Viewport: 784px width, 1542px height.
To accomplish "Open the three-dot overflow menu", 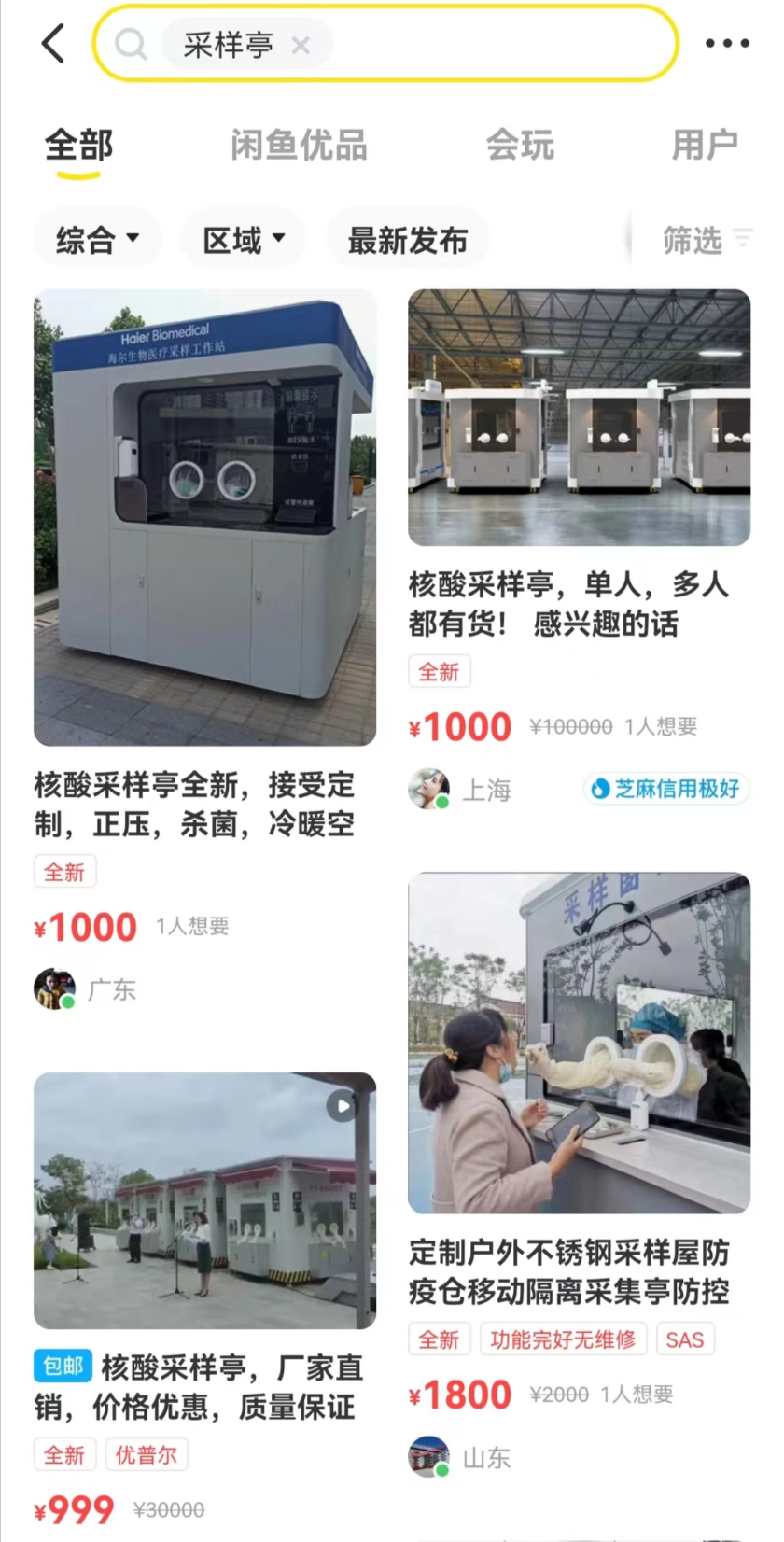I will coord(727,44).
